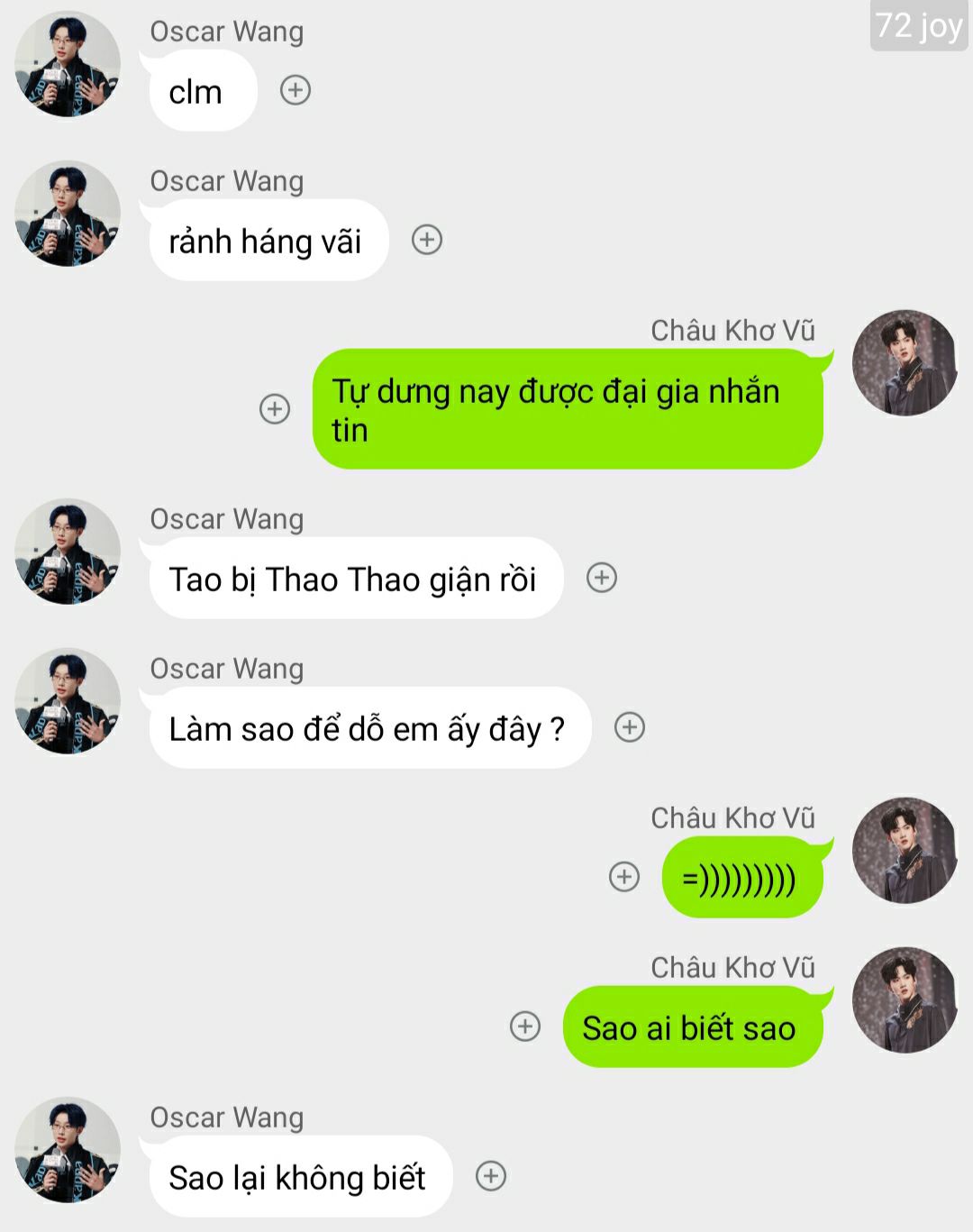The height and width of the screenshot is (1232, 973).
Task: Tap the plus icon next to "Sao ai biết sao"
Action: point(525,1026)
